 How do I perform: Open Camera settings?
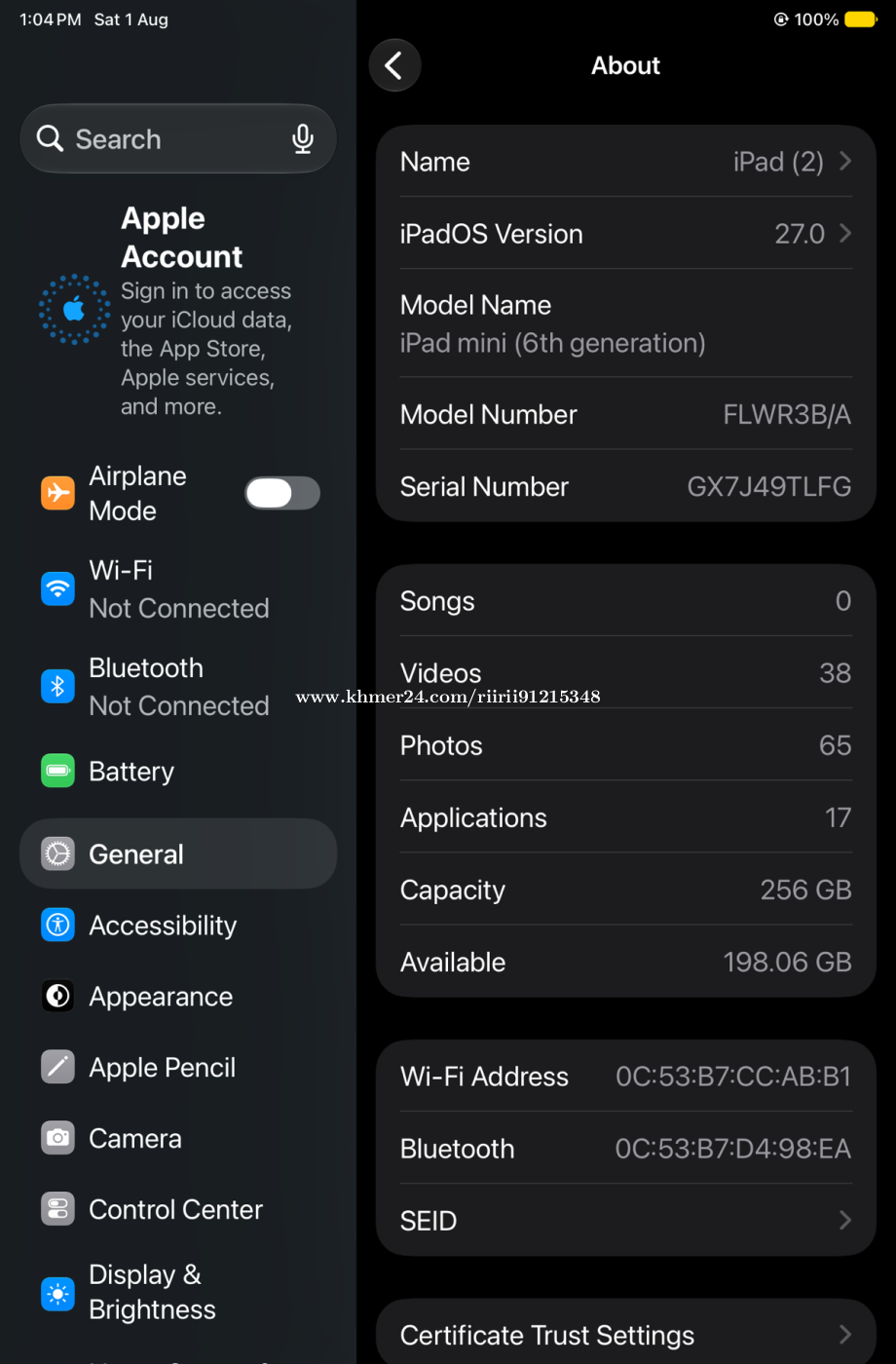(x=178, y=1138)
